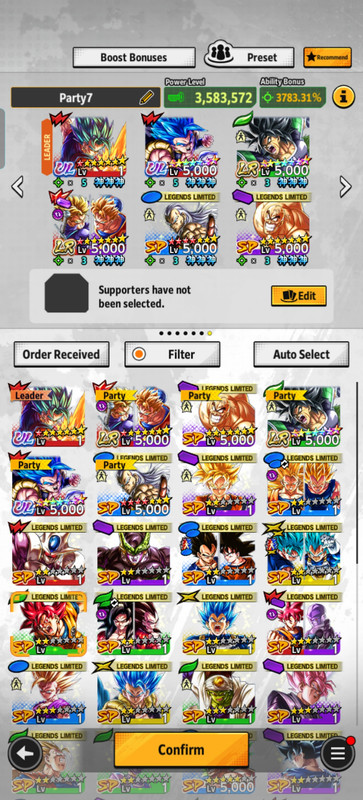363x800 pixels.
Task: Go back with the round arrow button
Action: [25, 753]
